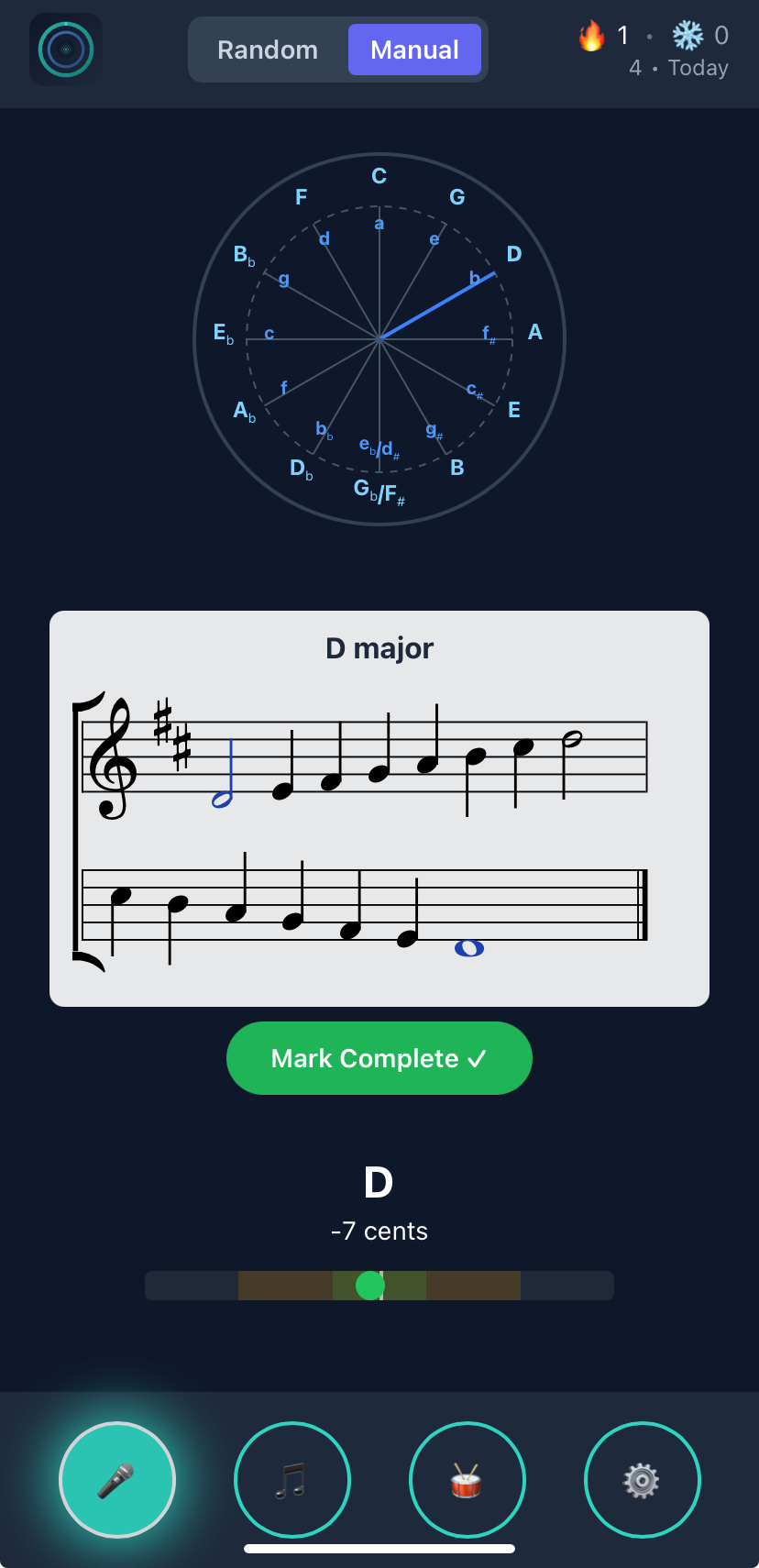
Task: Click the fire streak emoji counter
Action: click(x=593, y=38)
